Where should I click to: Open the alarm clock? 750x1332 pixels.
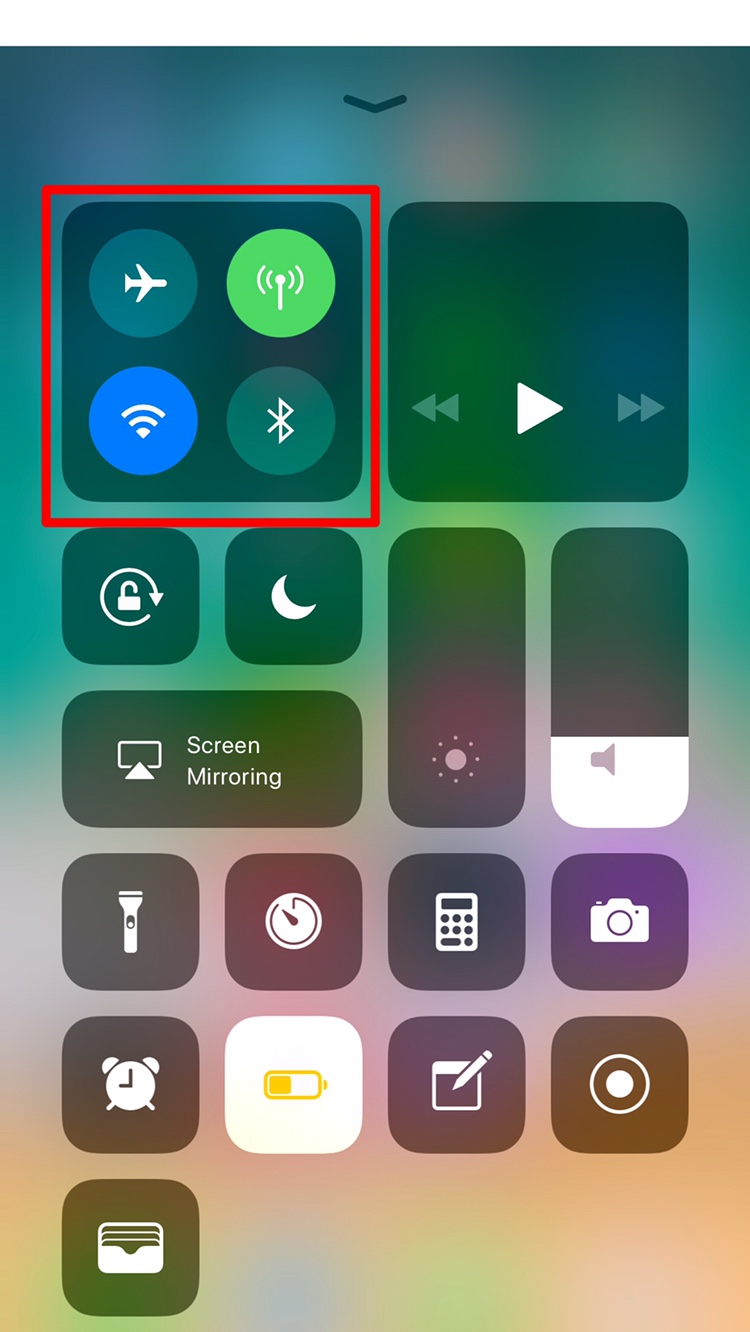click(x=131, y=1085)
